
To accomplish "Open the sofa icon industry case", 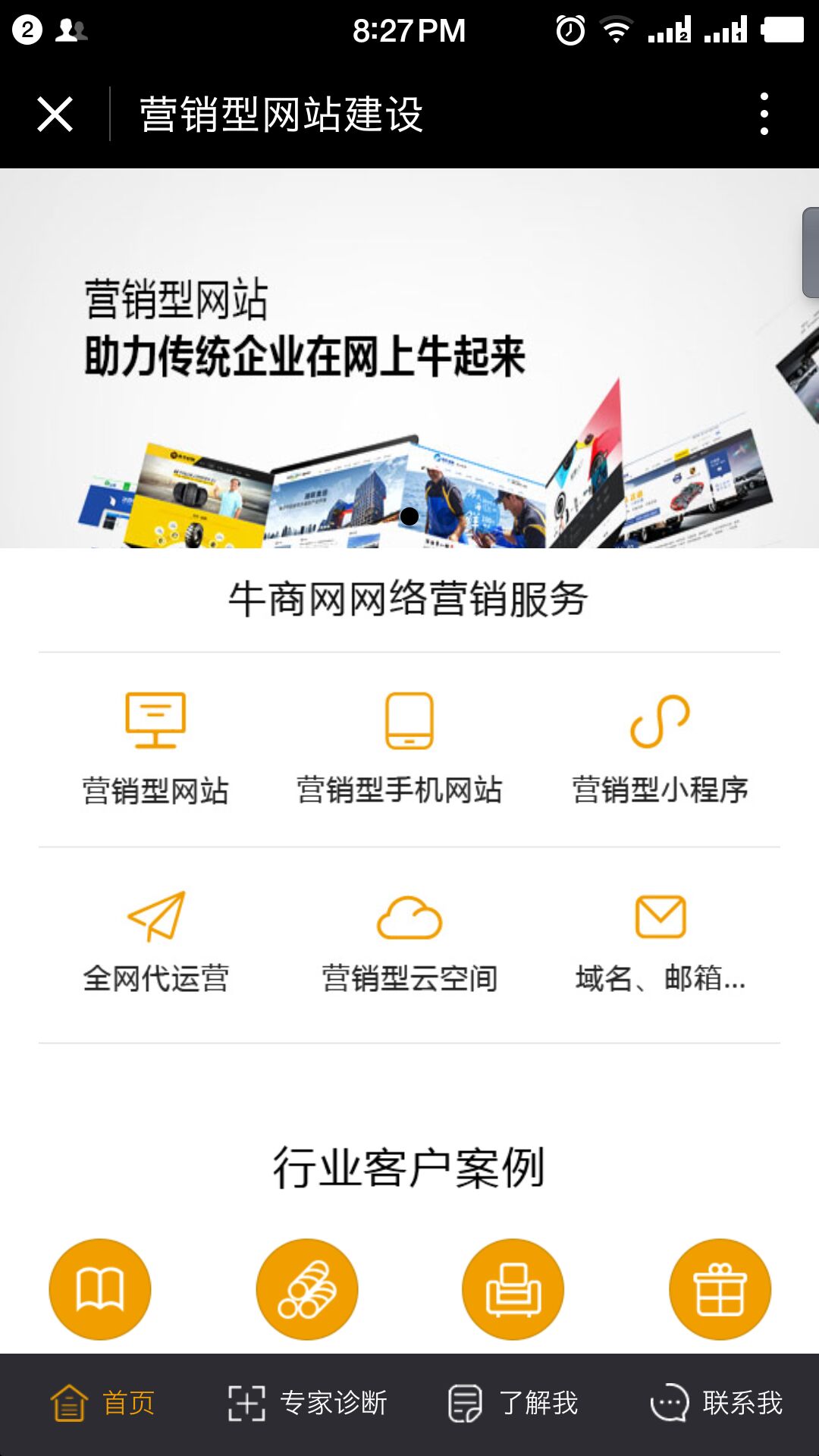I will click(x=513, y=1289).
